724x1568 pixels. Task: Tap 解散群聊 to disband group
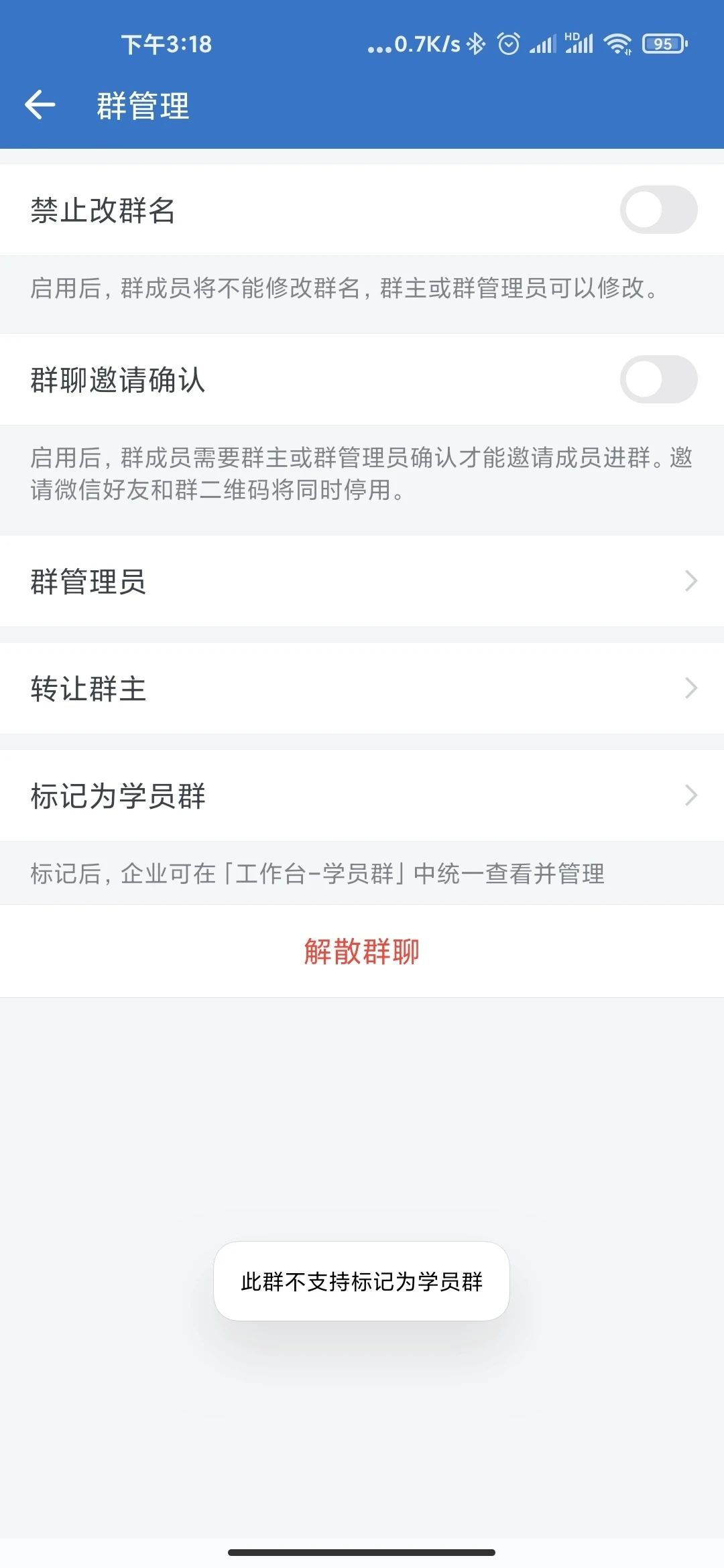pos(362,951)
